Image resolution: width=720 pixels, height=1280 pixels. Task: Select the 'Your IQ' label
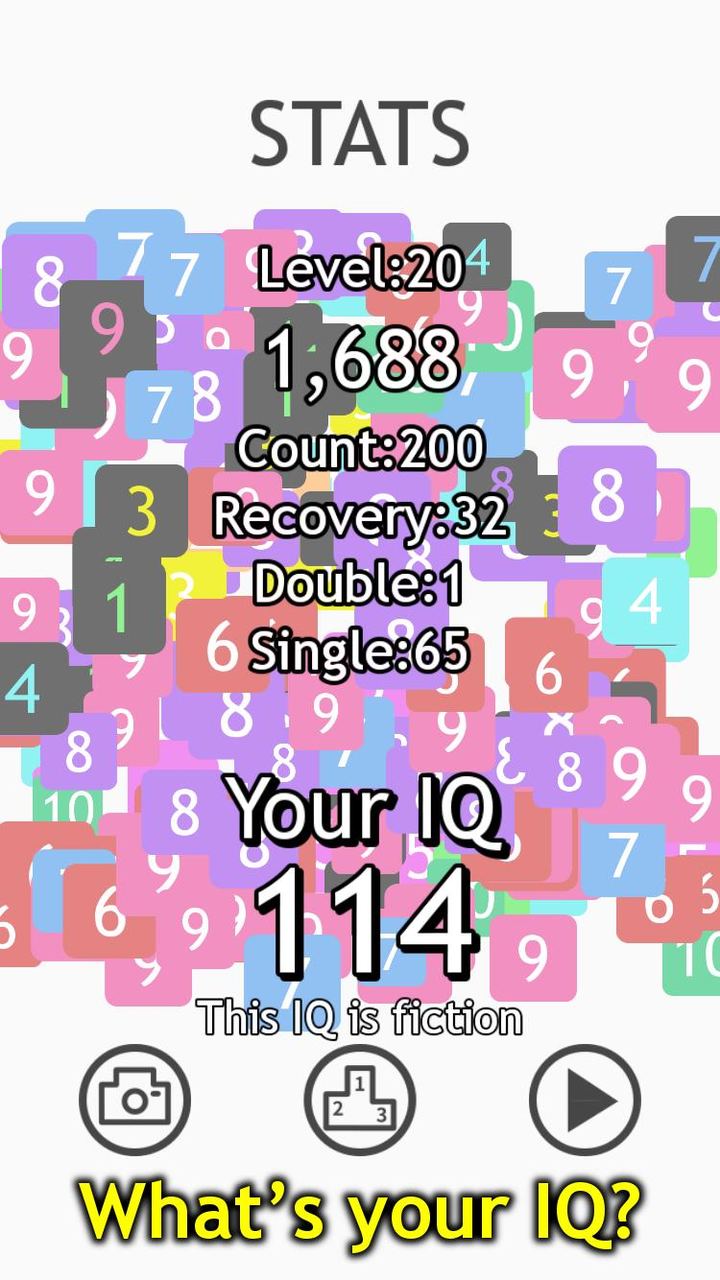point(360,812)
